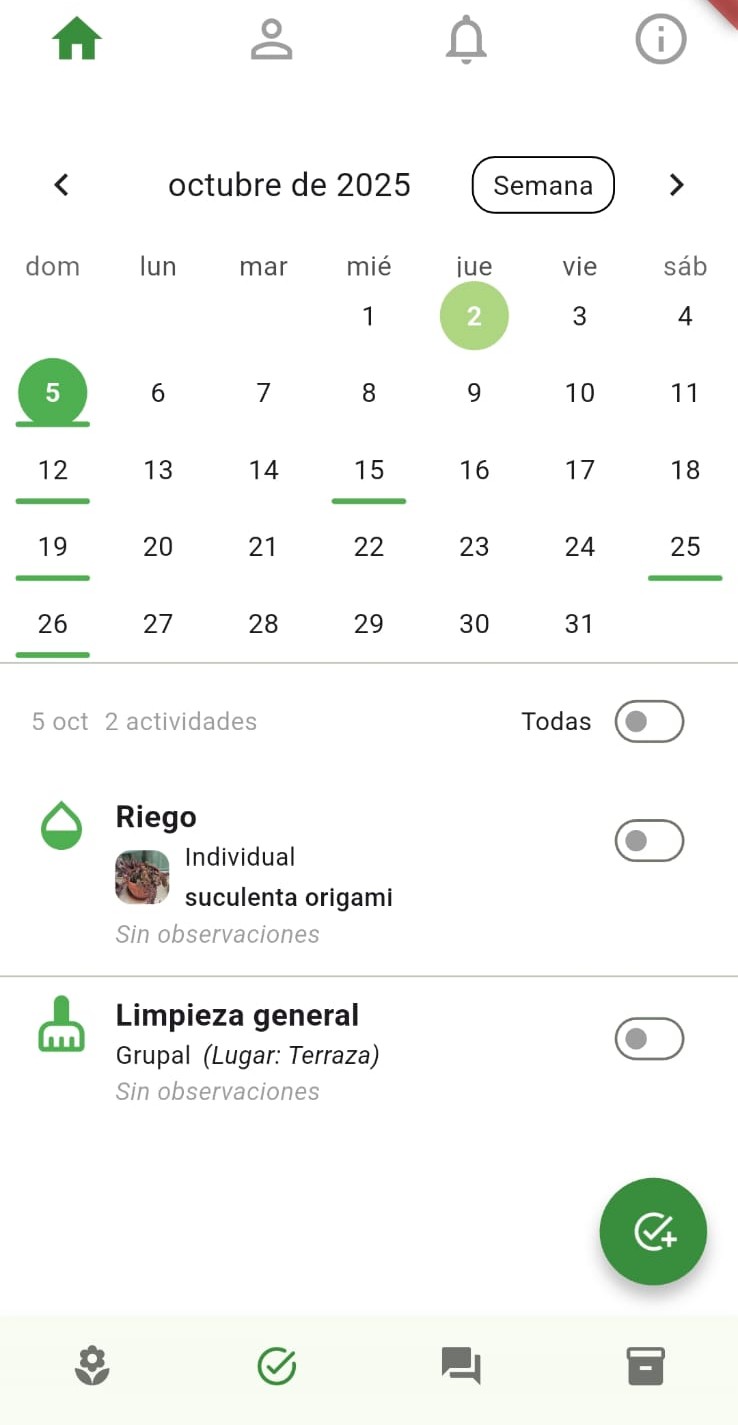Go to previous month with left chevron
This screenshot has width=738, height=1425.
pyautogui.click(x=61, y=185)
